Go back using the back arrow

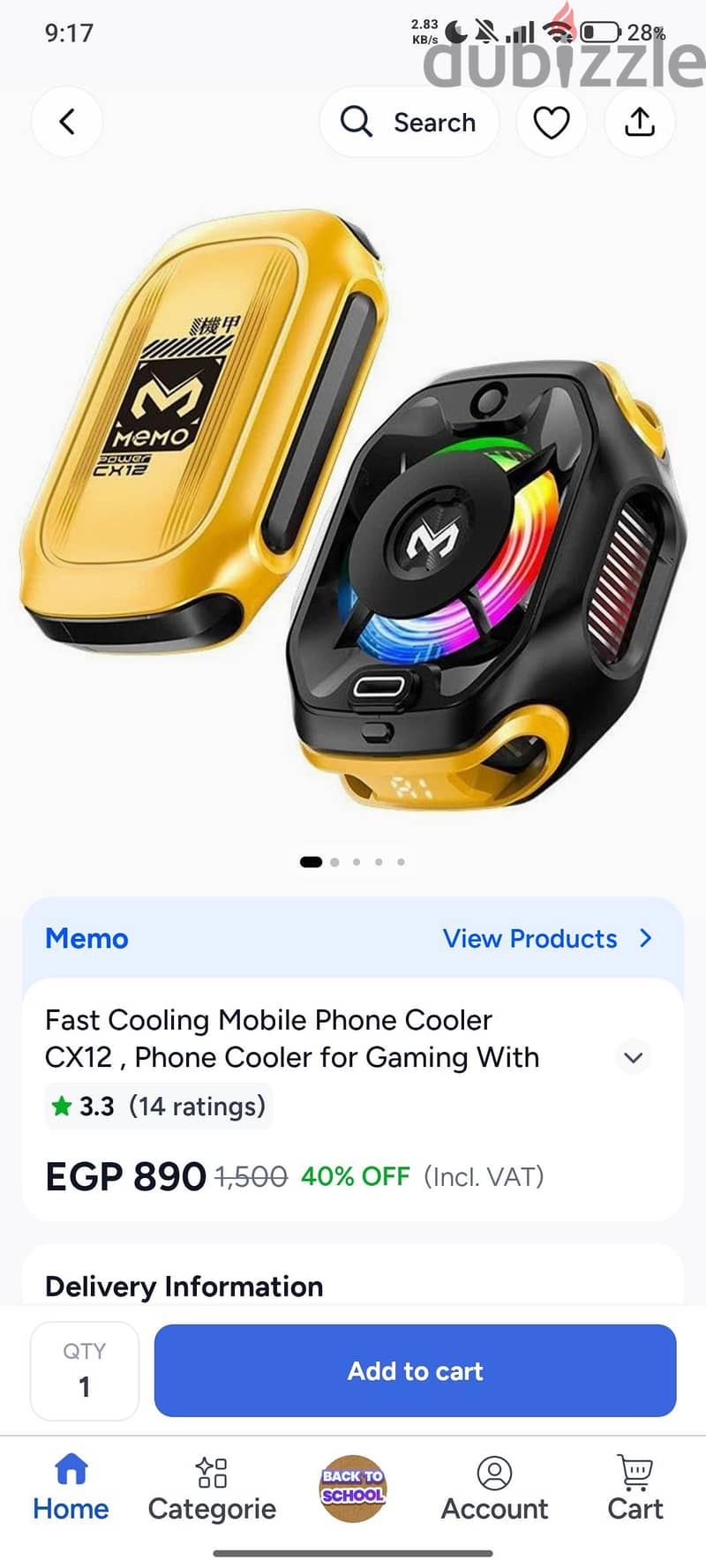67,122
